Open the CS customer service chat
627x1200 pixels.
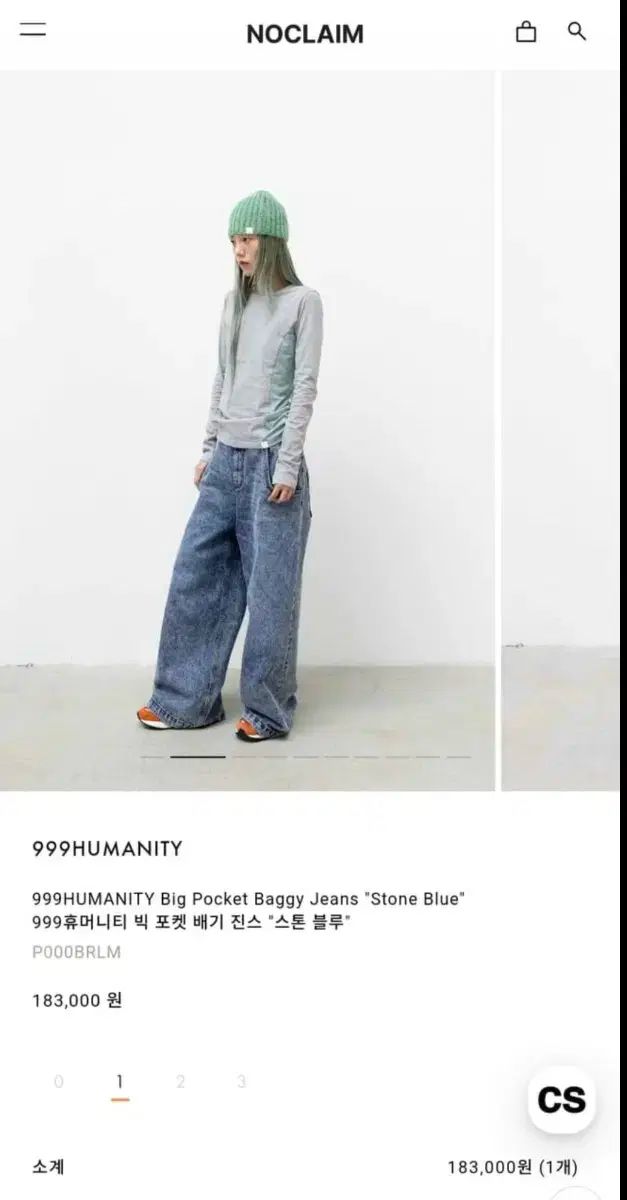[561, 1100]
